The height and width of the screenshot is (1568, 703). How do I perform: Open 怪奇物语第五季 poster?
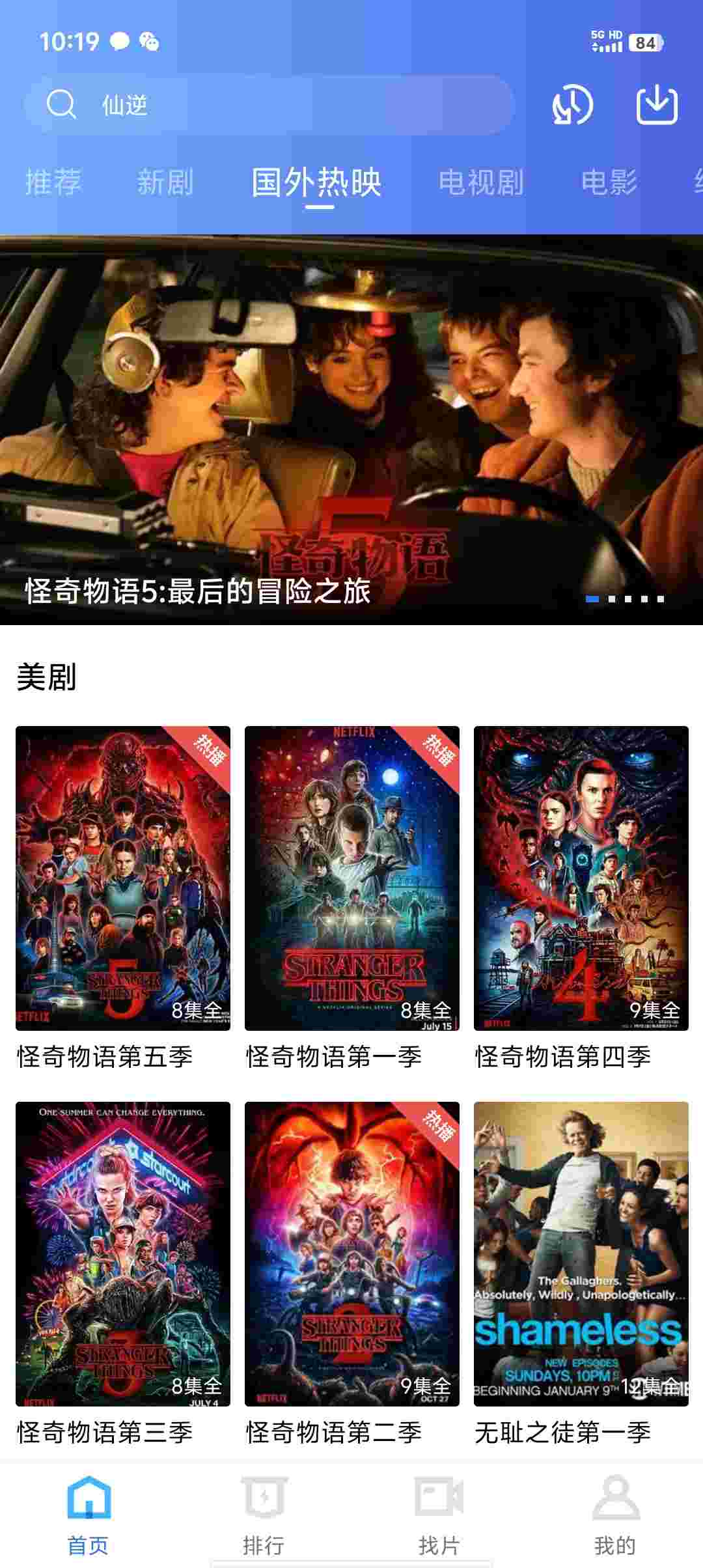(123, 878)
